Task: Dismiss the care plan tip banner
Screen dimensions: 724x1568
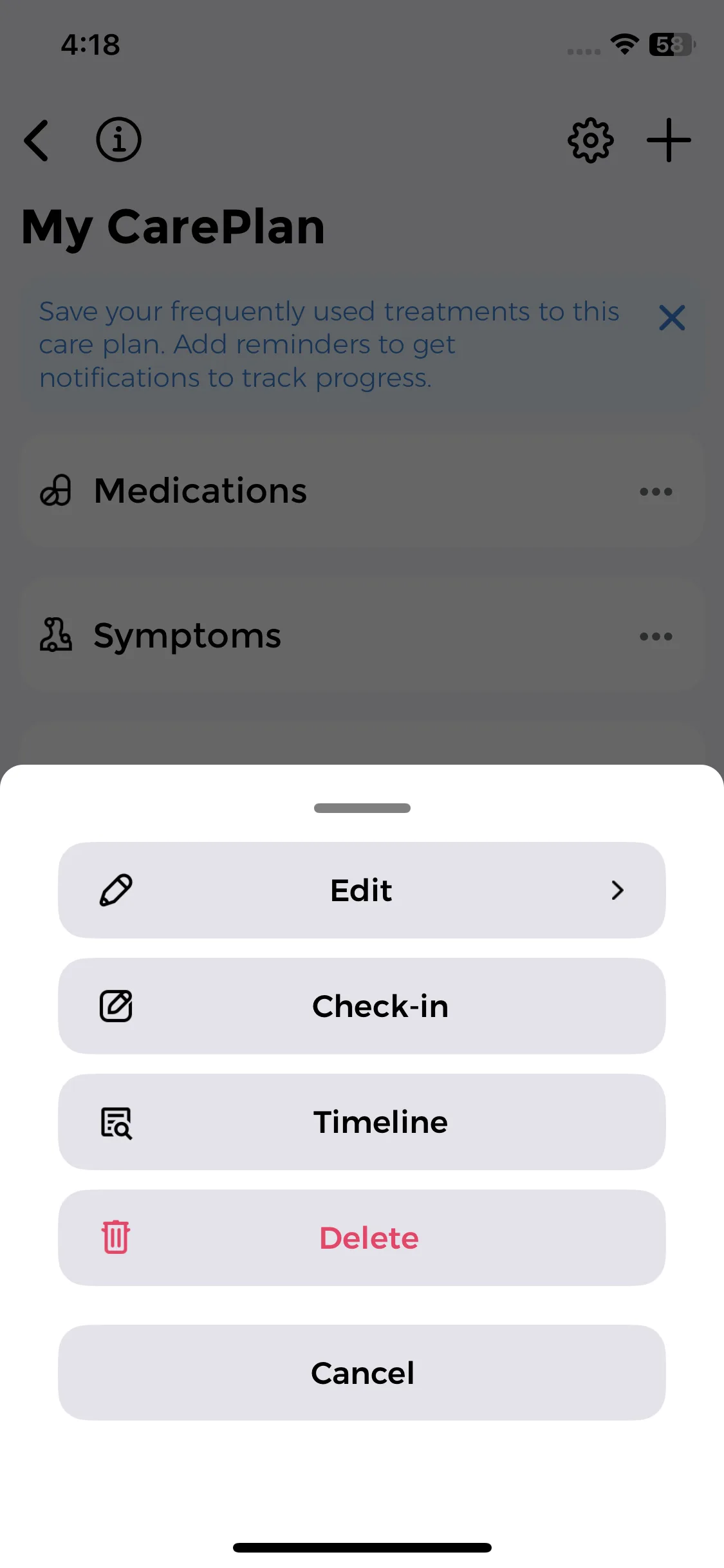Action: click(672, 318)
